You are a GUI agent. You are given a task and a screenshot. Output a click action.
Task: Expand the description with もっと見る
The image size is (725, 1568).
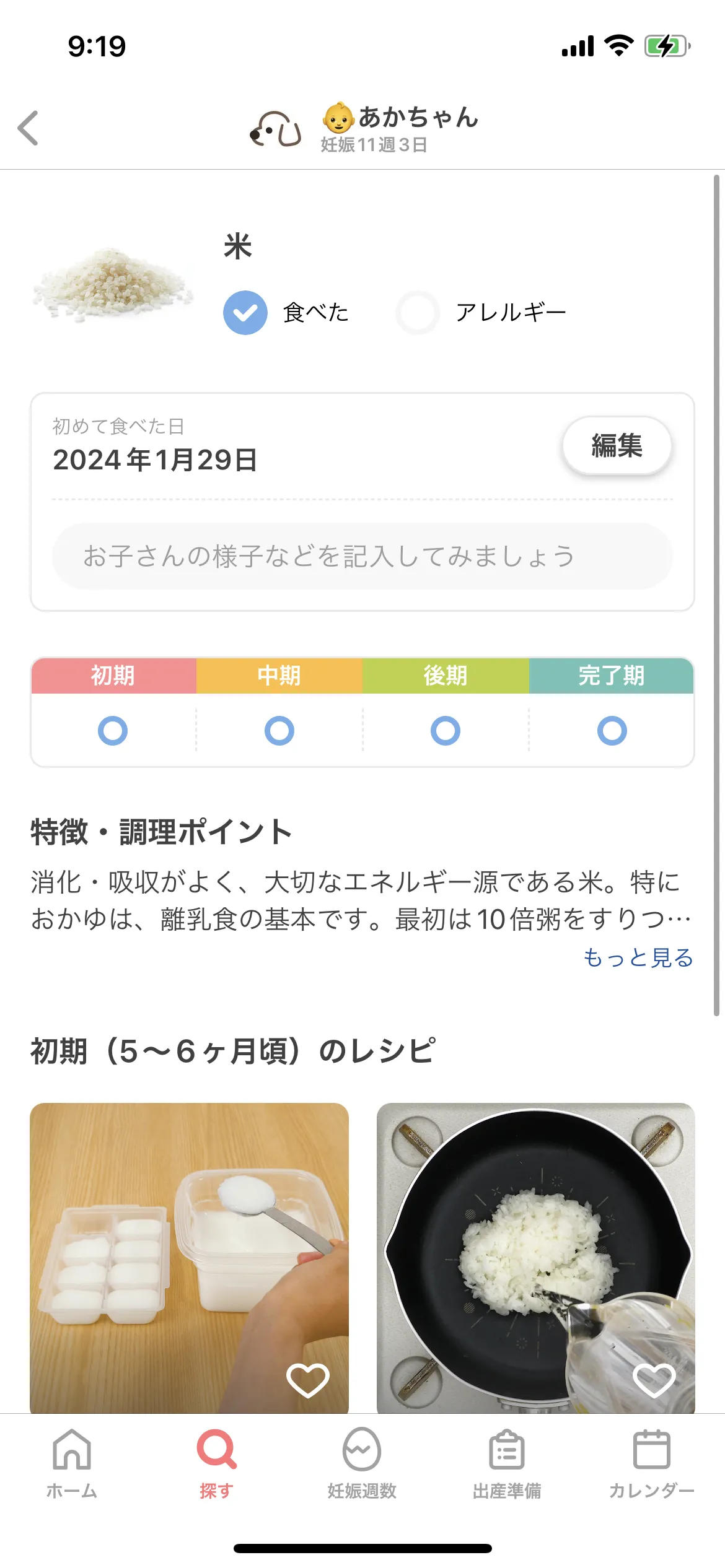(638, 958)
